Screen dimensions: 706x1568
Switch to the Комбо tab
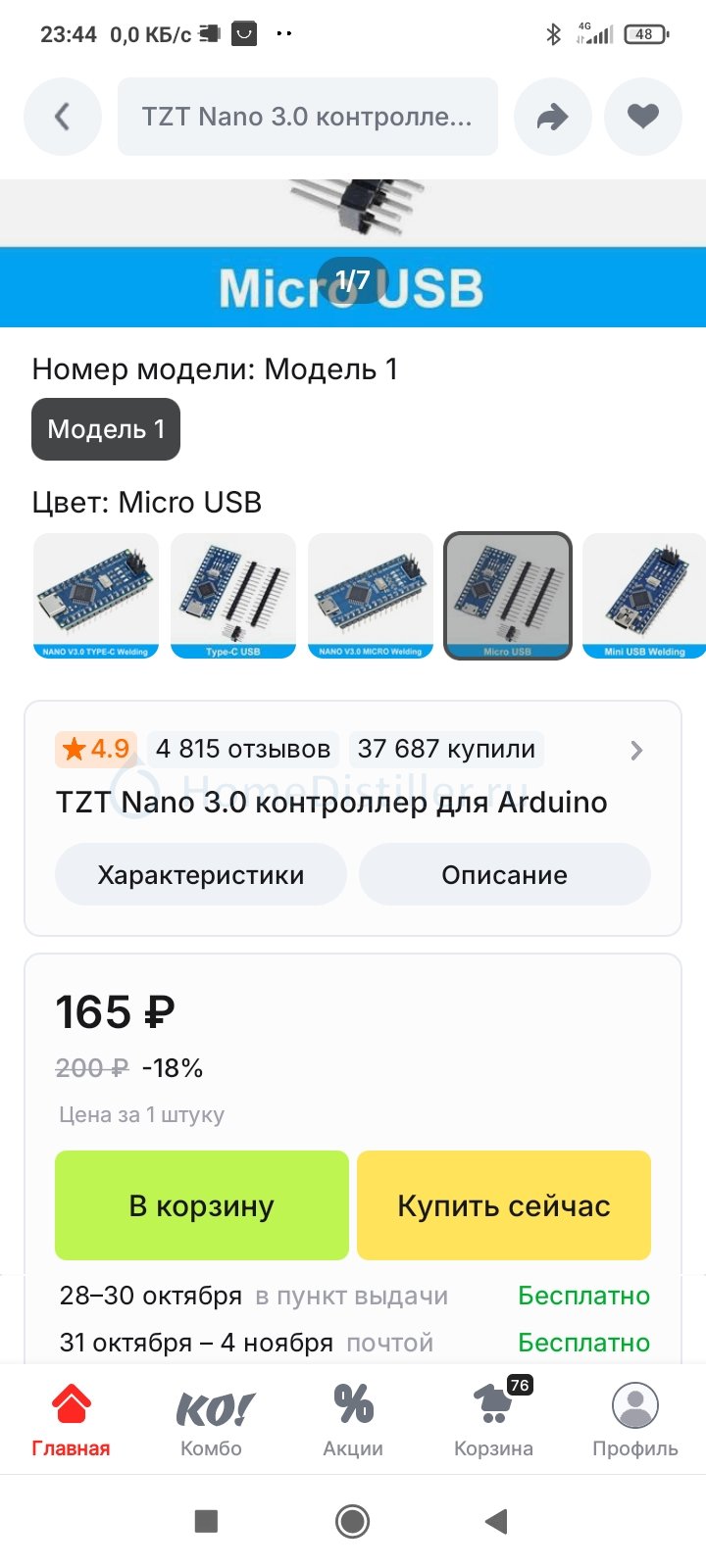coord(212,1420)
